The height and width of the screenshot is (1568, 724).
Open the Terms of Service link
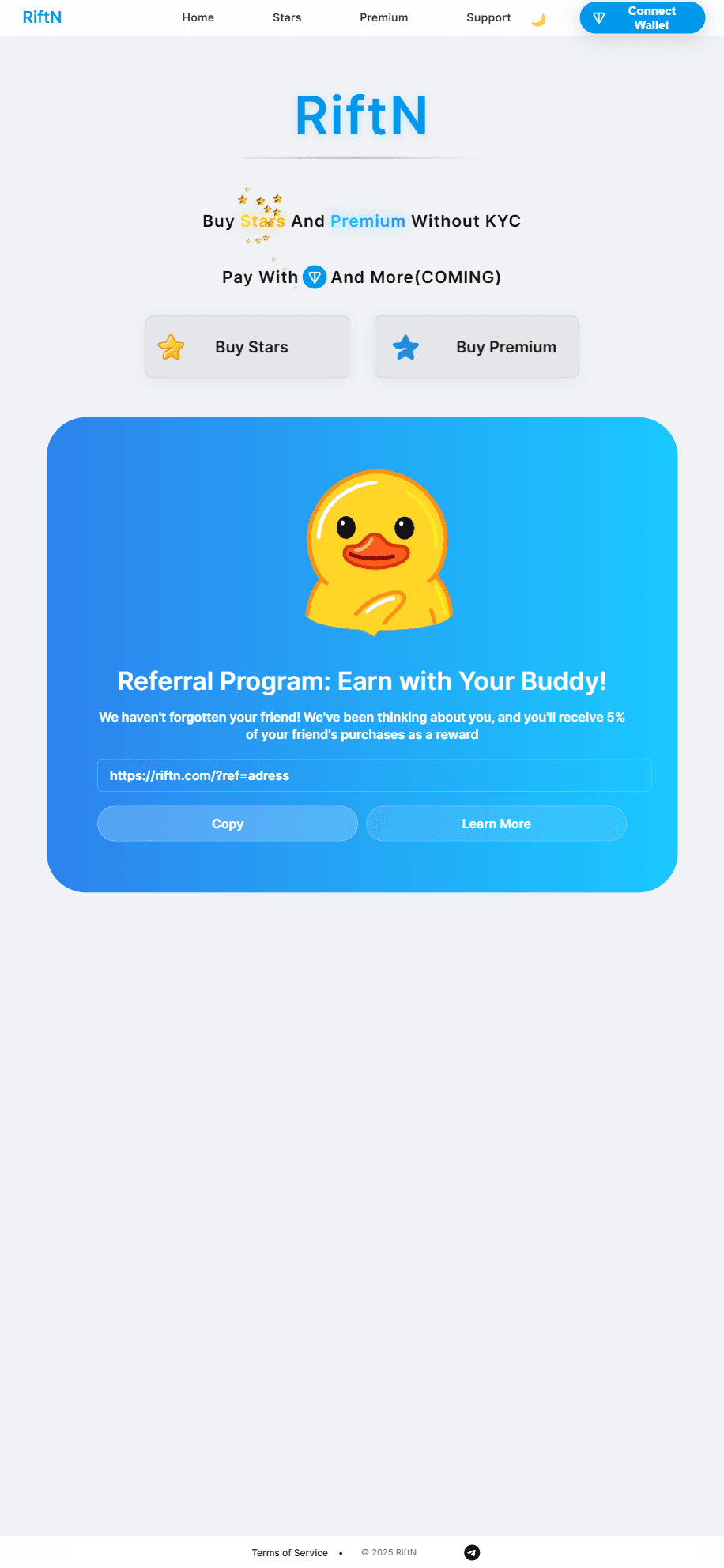[289, 1552]
